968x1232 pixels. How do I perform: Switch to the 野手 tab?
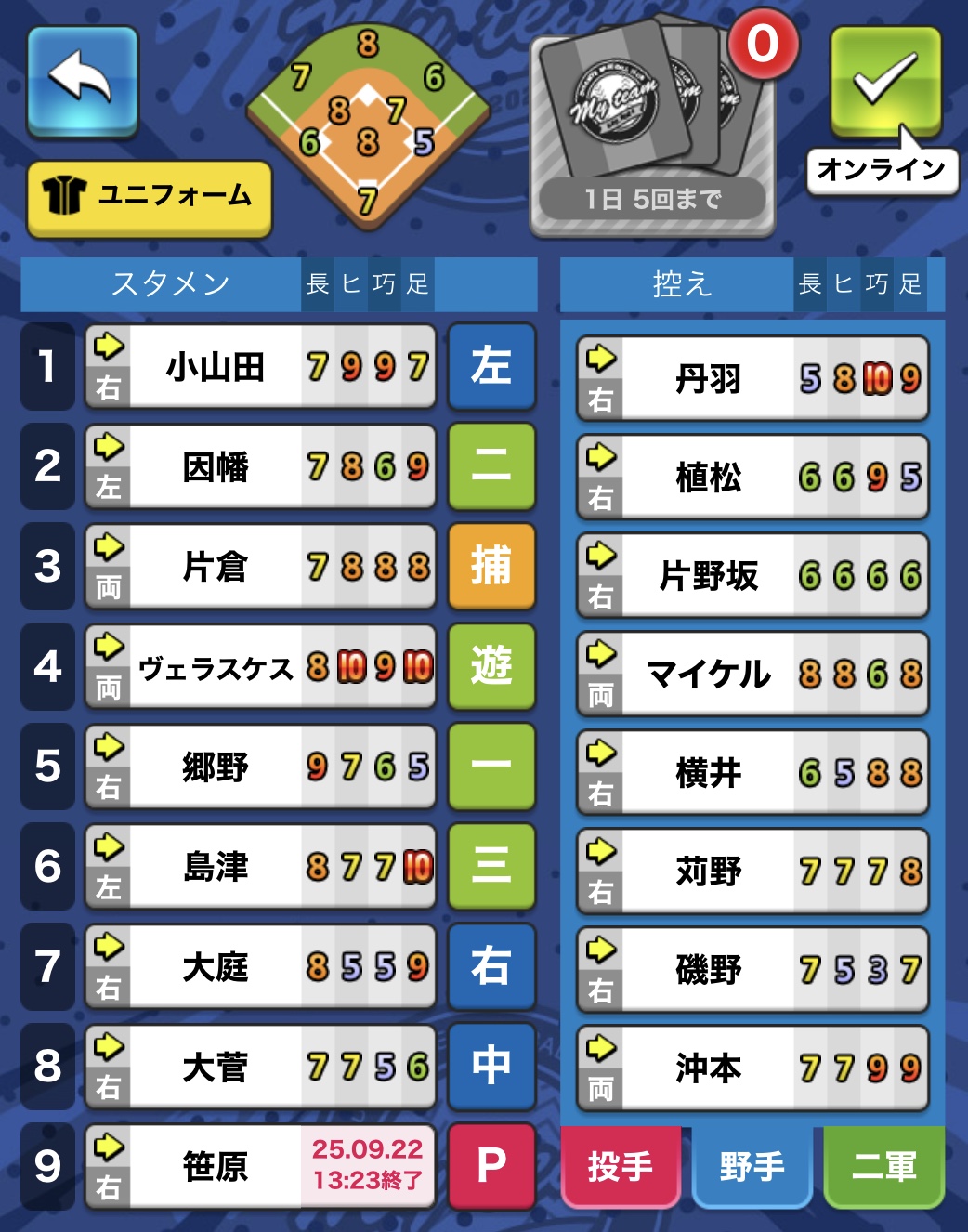coord(752,1167)
